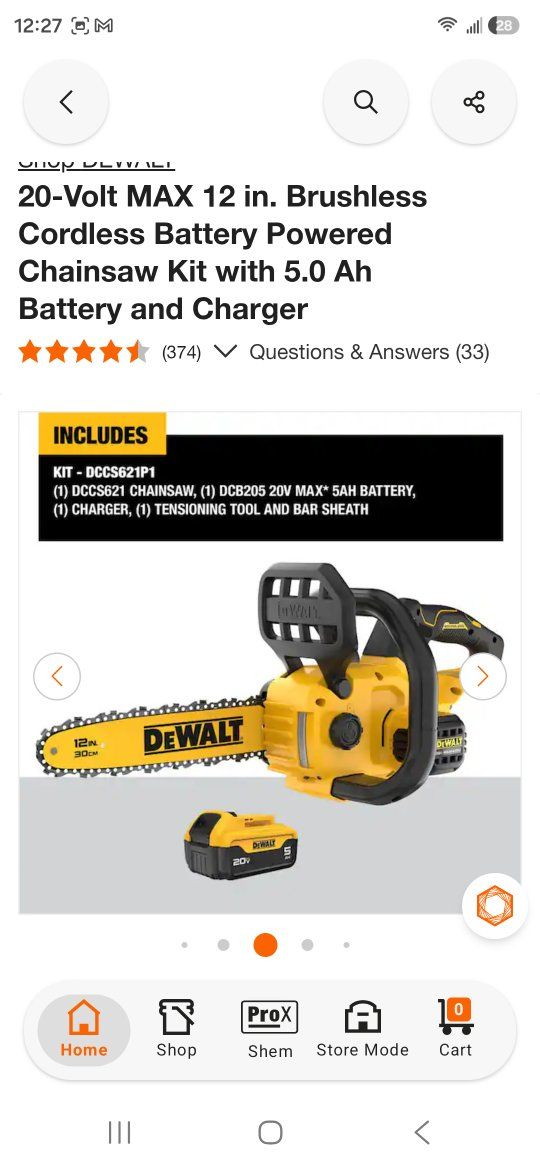Show the previous product image
This screenshot has width=540, height=1170.
tap(57, 676)
